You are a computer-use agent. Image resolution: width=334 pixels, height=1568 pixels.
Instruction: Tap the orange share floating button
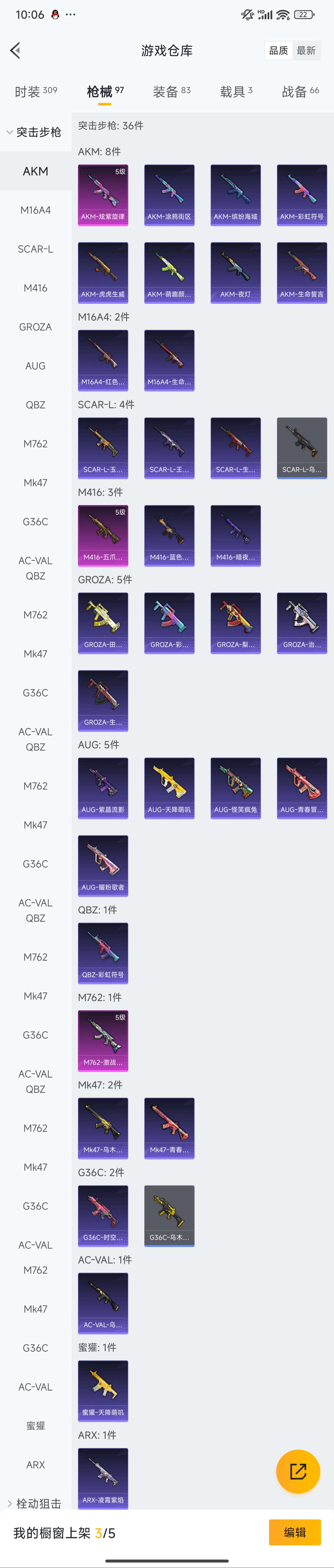click(298, 1471)
